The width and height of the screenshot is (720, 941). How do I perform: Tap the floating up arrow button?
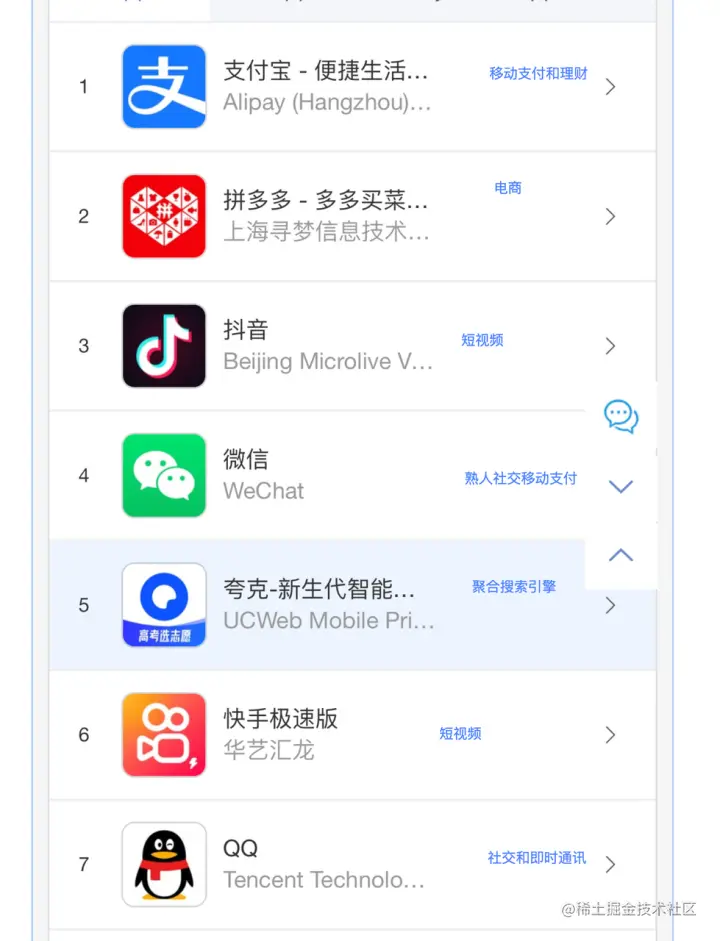tap(621, 555)
